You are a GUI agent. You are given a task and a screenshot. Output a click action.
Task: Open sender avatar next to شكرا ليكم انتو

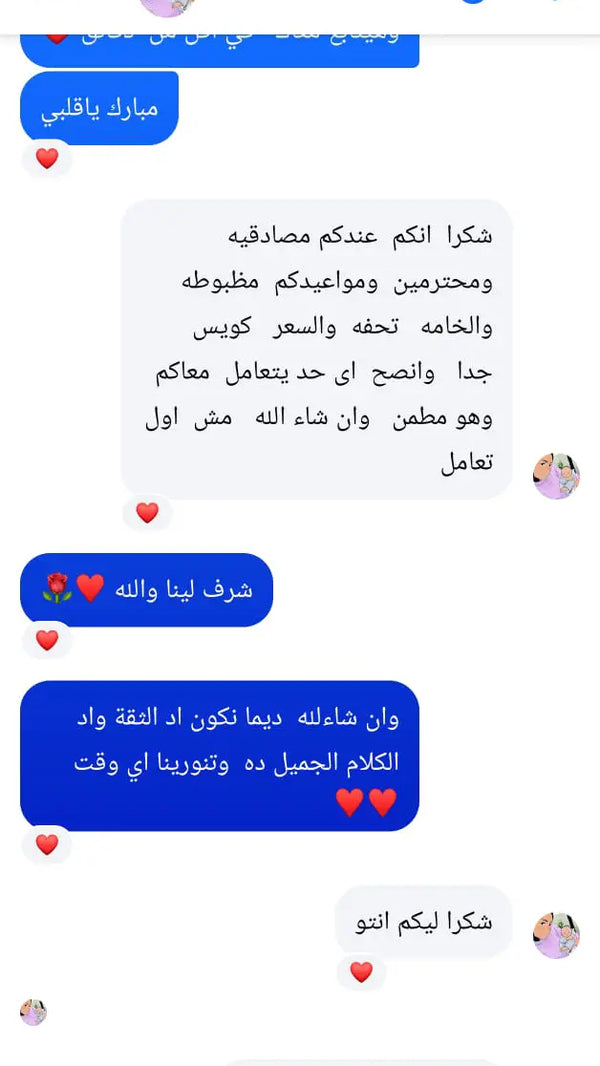[x=557, y=935]
